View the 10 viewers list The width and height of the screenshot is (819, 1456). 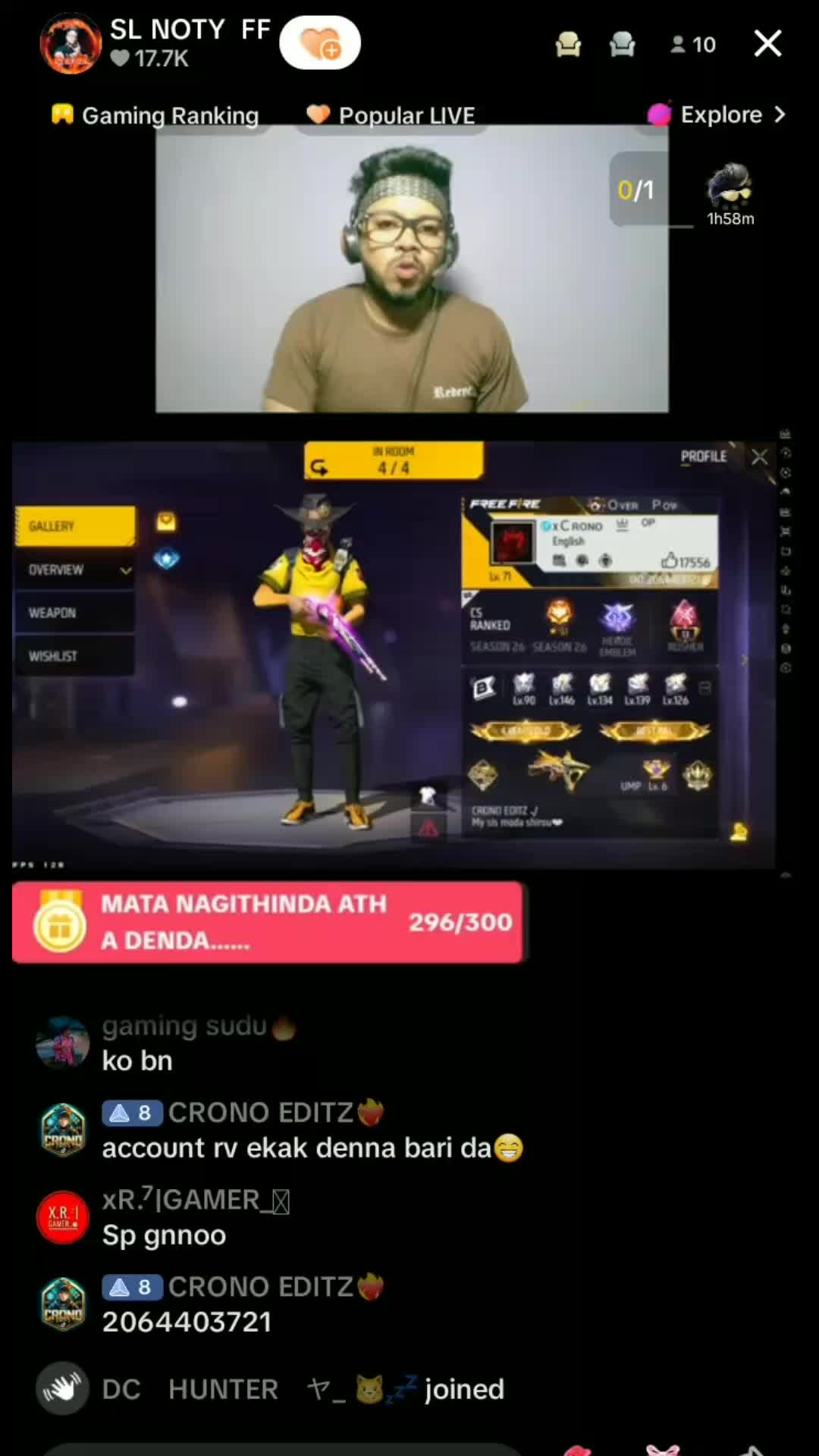[x=693, y=45]
